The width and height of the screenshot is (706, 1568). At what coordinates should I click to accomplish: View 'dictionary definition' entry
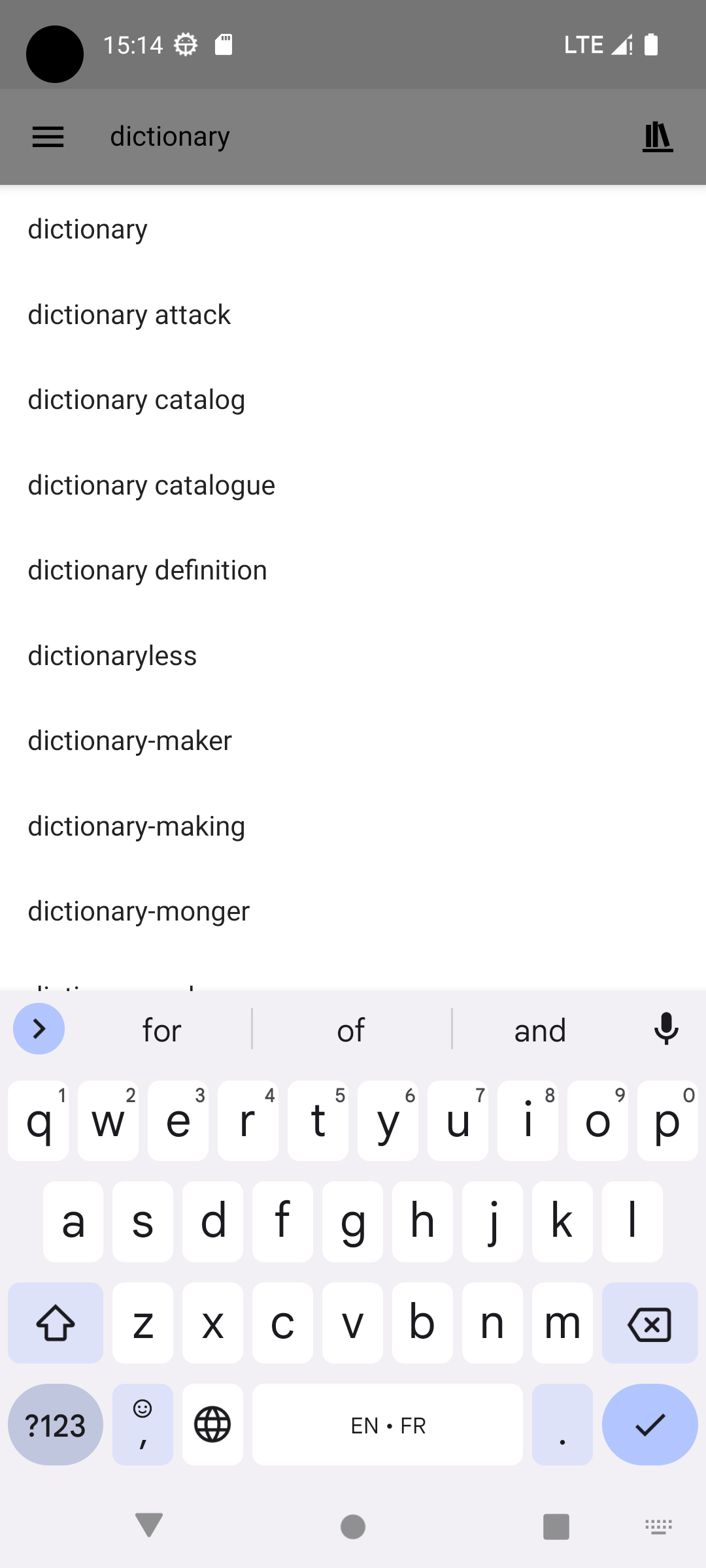tap(147, 570)
